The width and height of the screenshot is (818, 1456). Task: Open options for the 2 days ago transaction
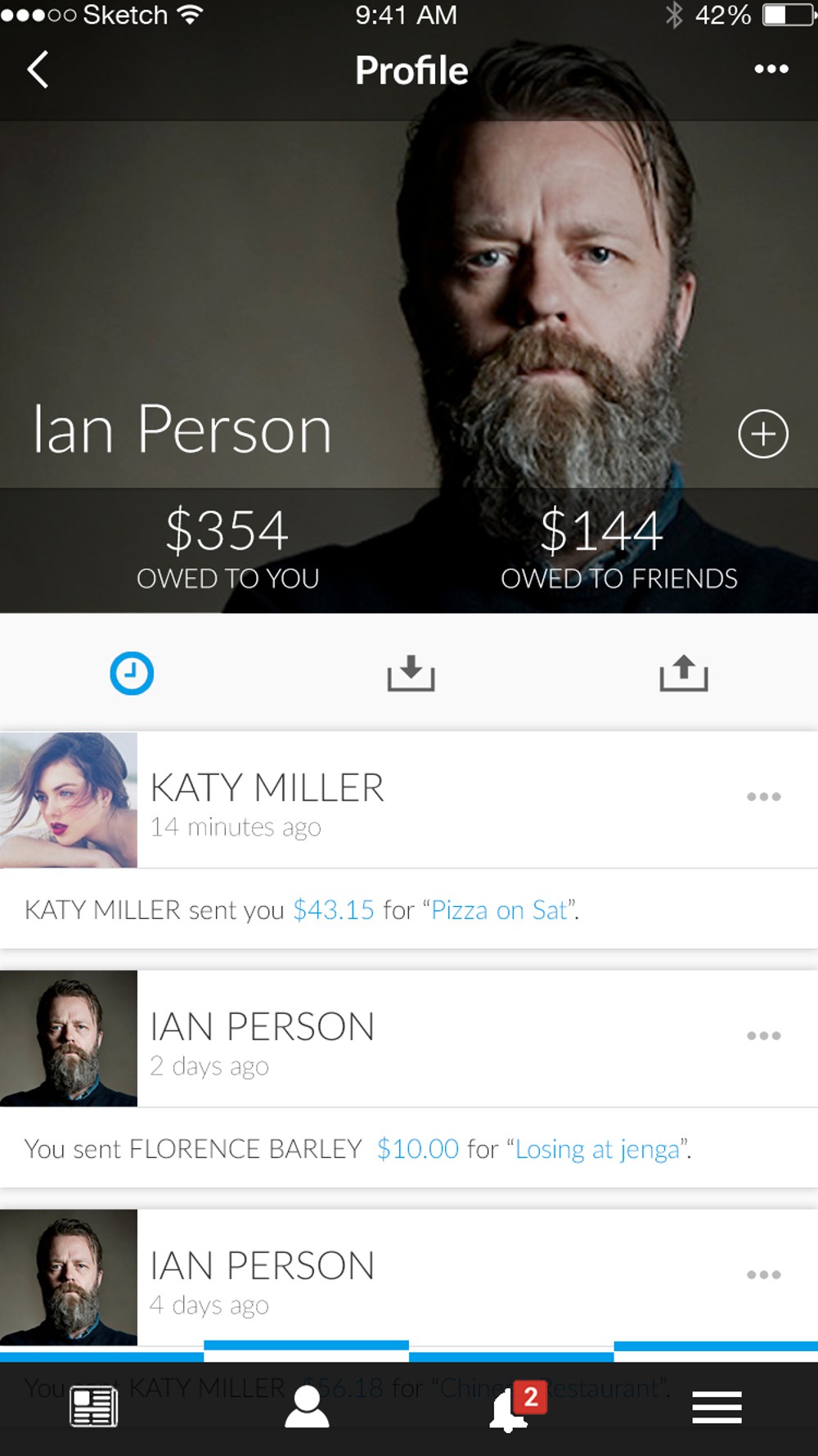click(763, 1035)
